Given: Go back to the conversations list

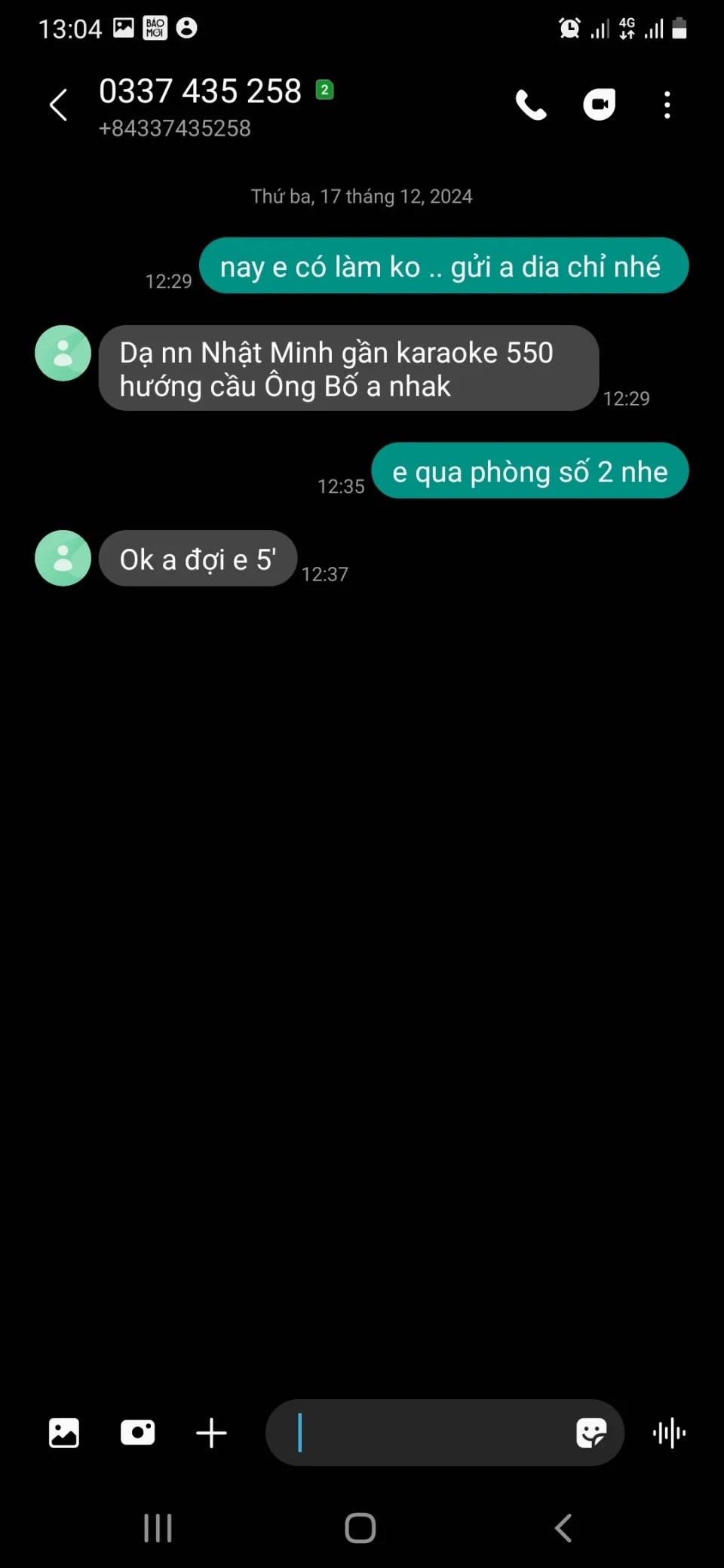Looking at the screenshot, I should 58,105.
